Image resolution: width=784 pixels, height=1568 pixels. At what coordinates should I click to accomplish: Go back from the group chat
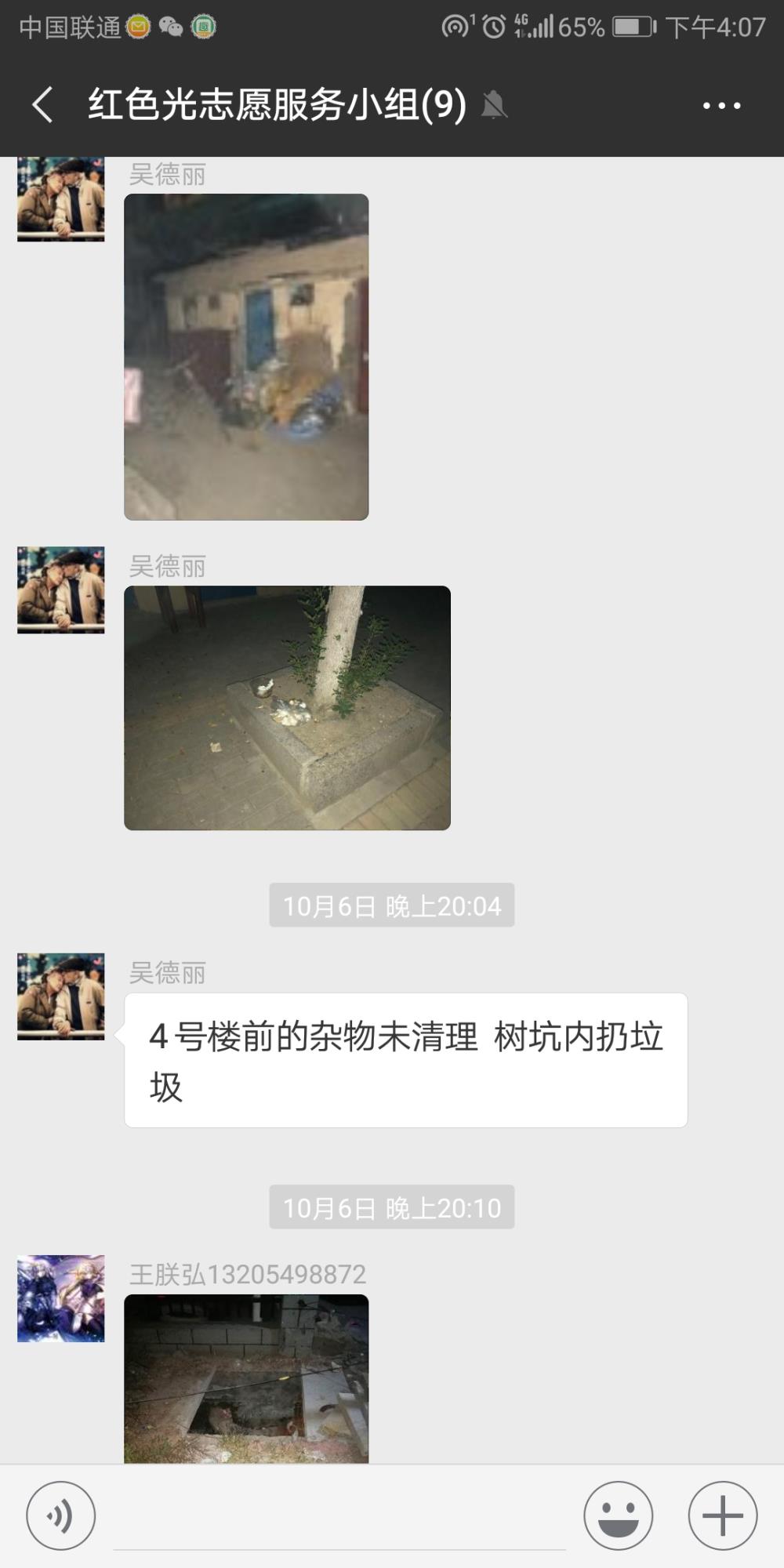coord(43,104)
